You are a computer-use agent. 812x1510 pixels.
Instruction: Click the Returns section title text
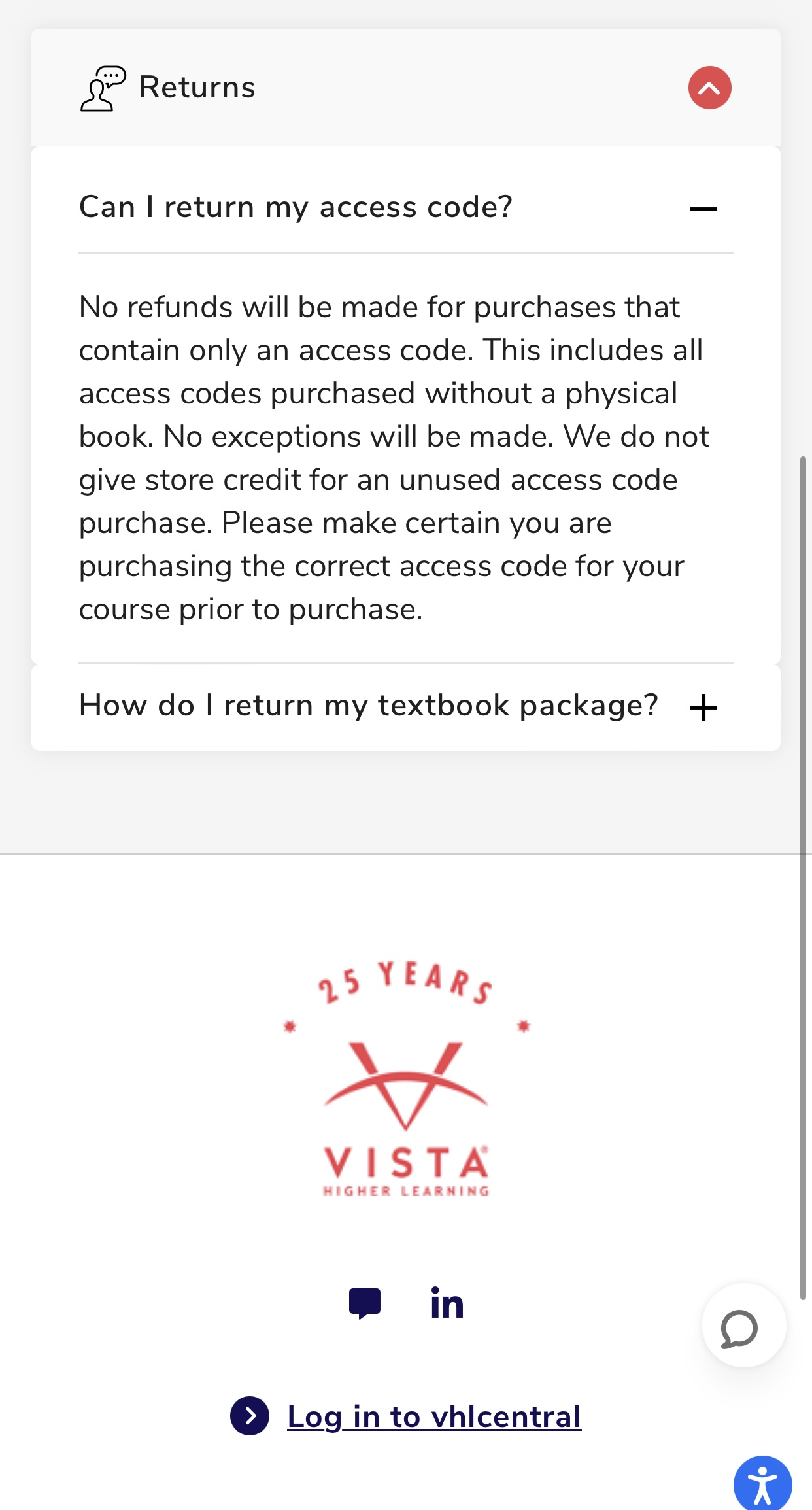point(197,86)
